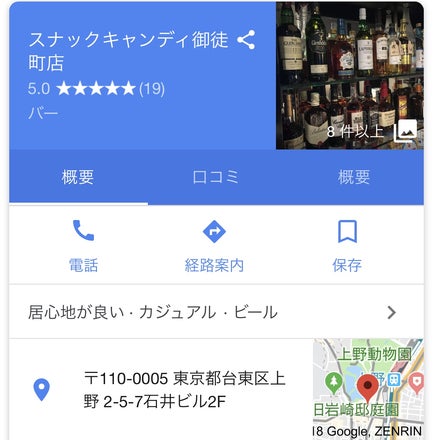Switch to the クチコミ tab
The height and width of the screenshot is (440, 433).
[x=216, y=177]
